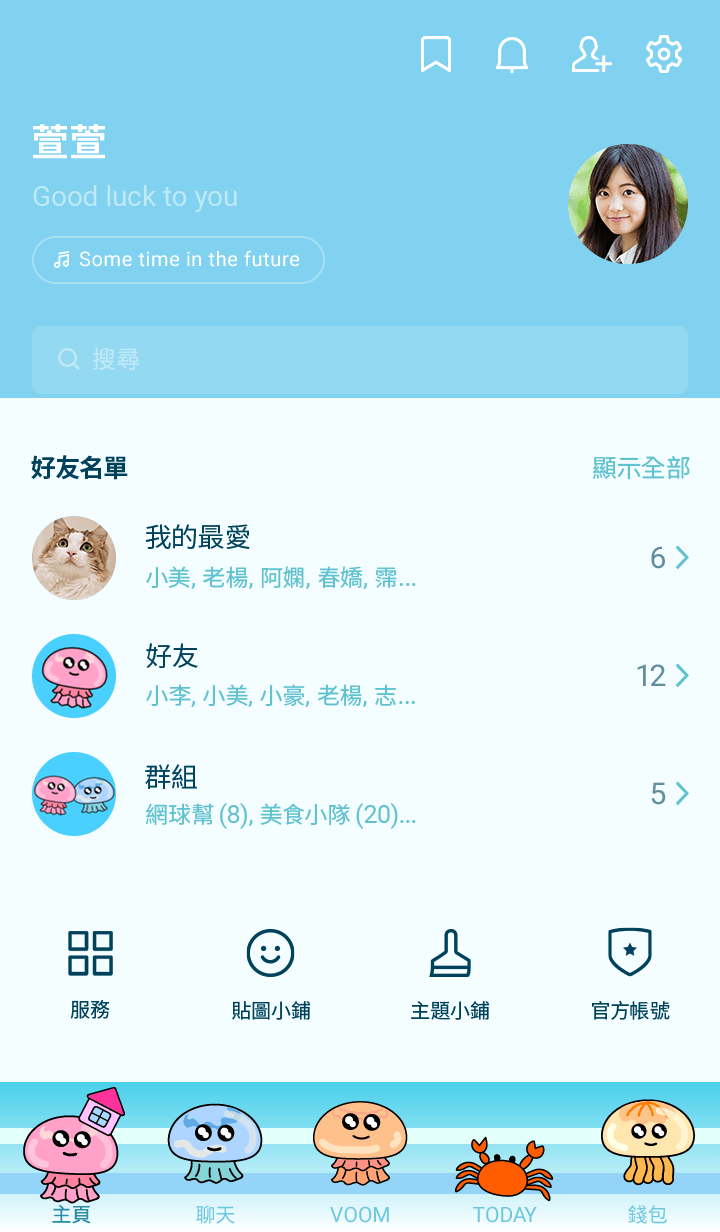Switch to the VOOM tab
The image size is (720, 1232).
[x=360, y=1160]
